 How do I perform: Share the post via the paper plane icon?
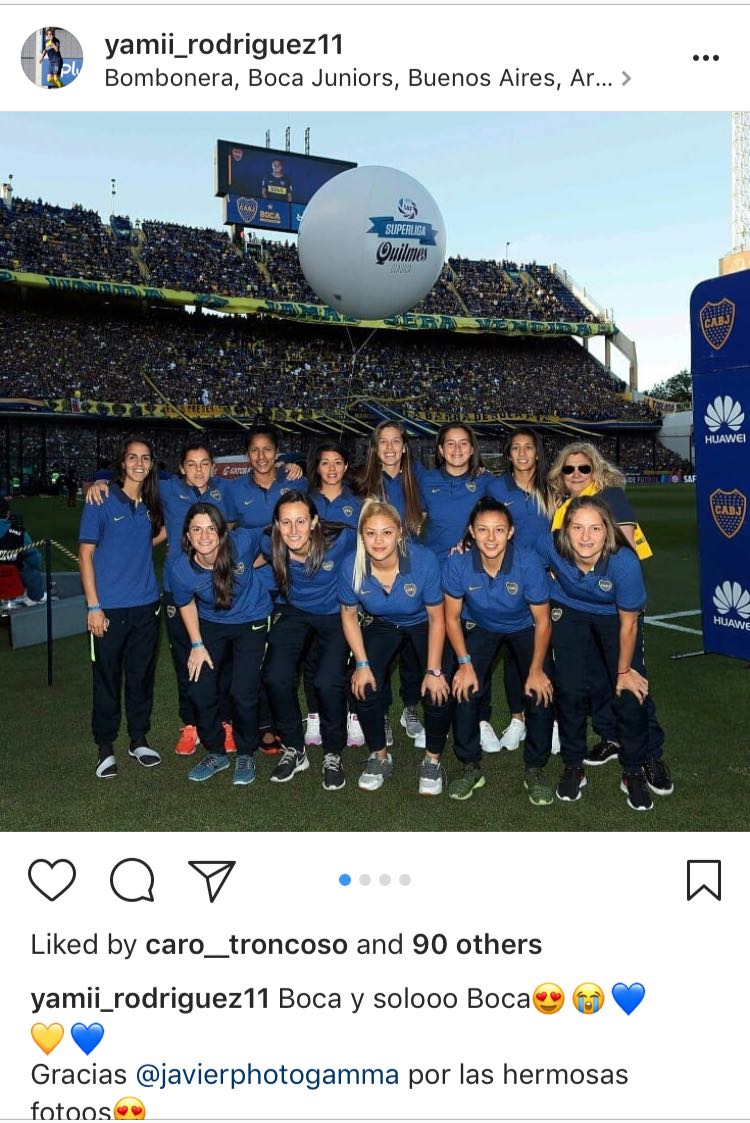[x=211, y=880]
